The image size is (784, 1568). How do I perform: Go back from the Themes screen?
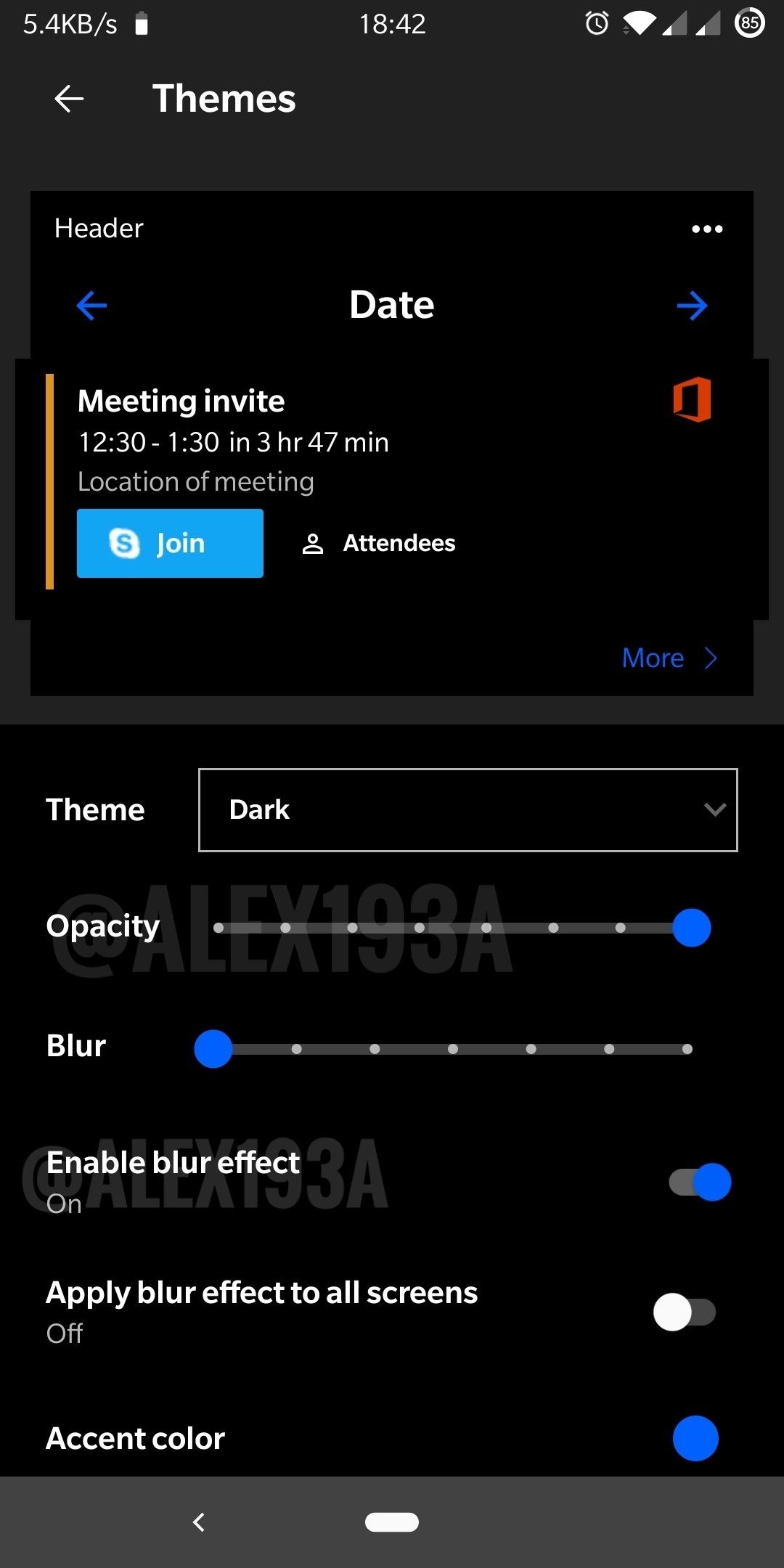click(69, 99)
